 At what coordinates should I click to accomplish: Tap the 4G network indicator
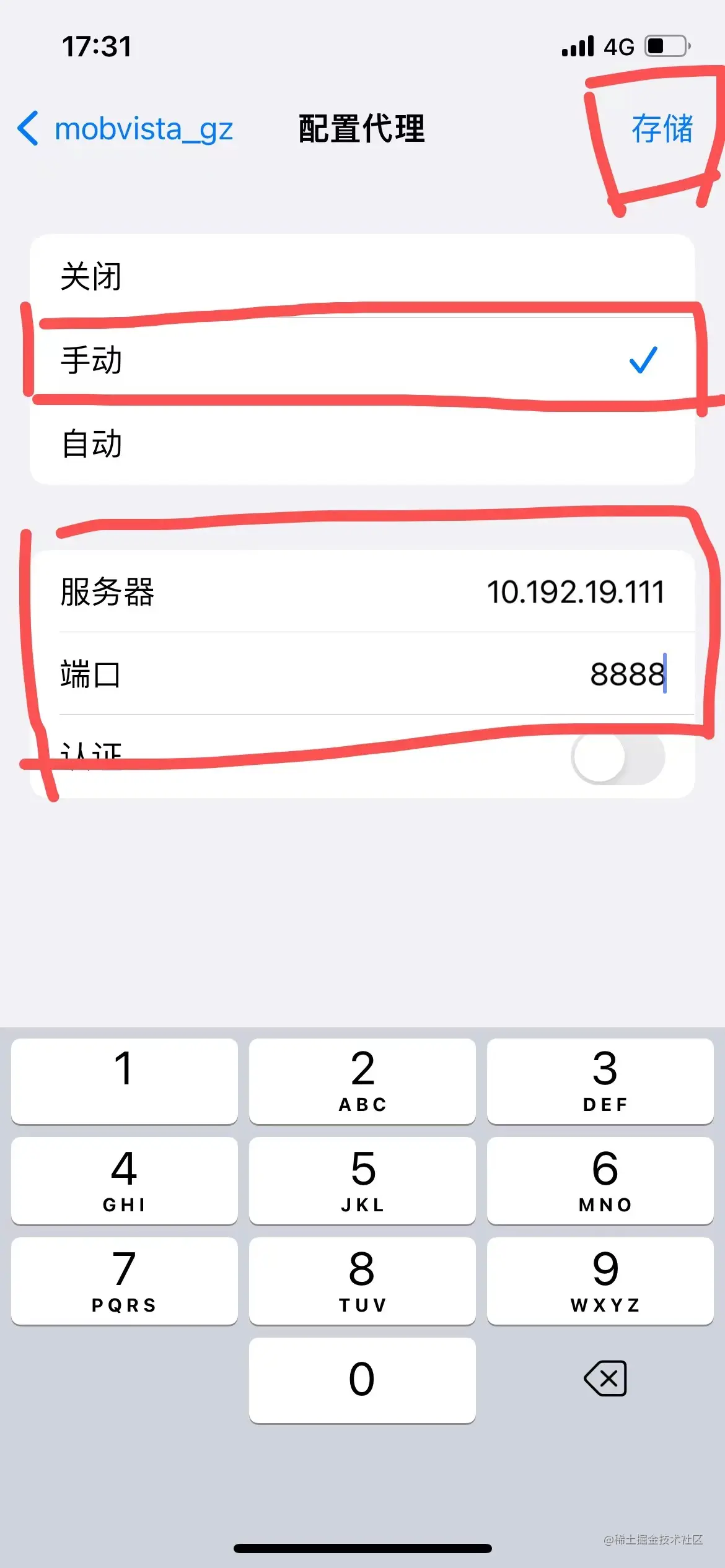tap(620, 45)
